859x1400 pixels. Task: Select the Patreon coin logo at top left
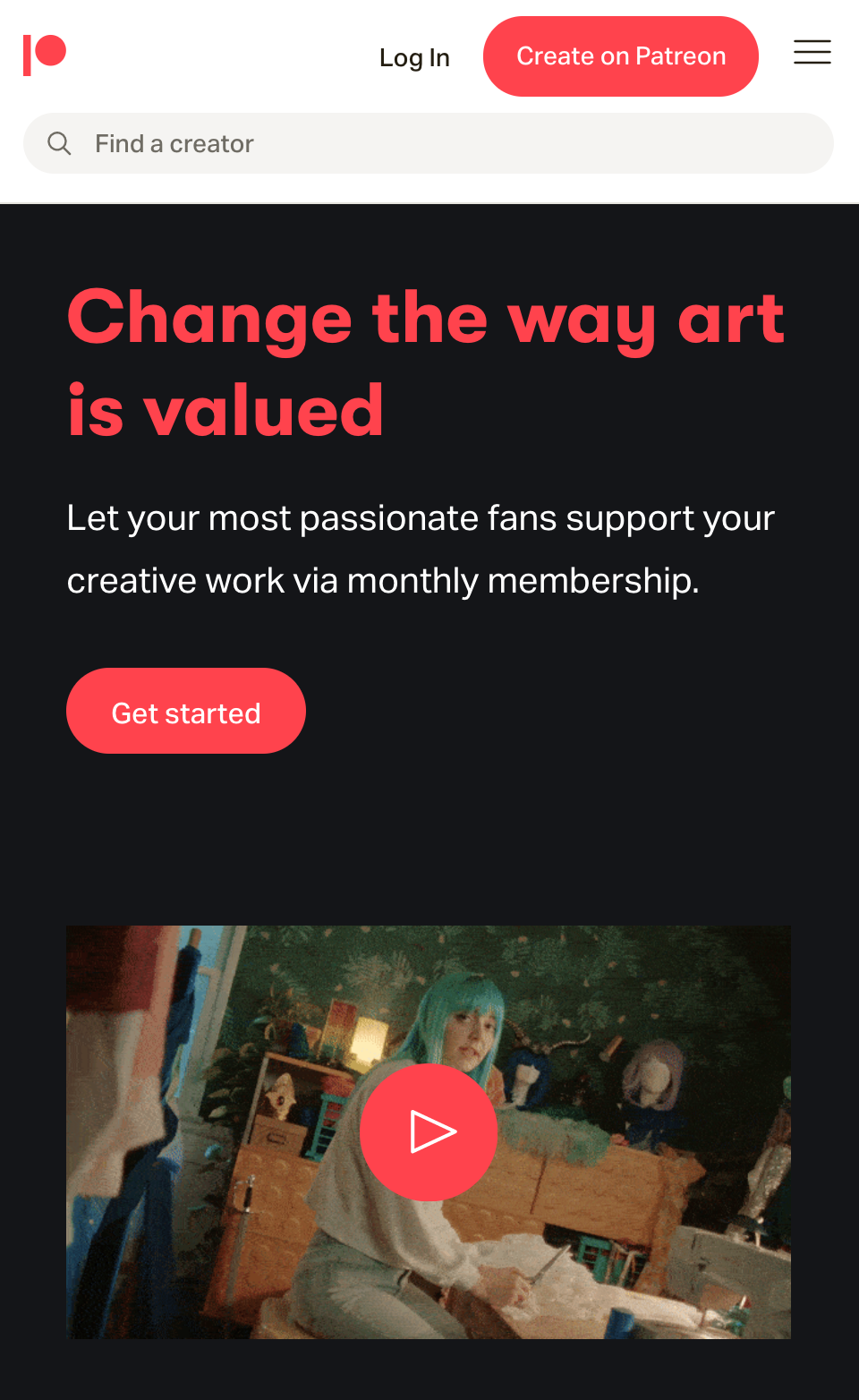pyautogui.click(x=45, y=54)
